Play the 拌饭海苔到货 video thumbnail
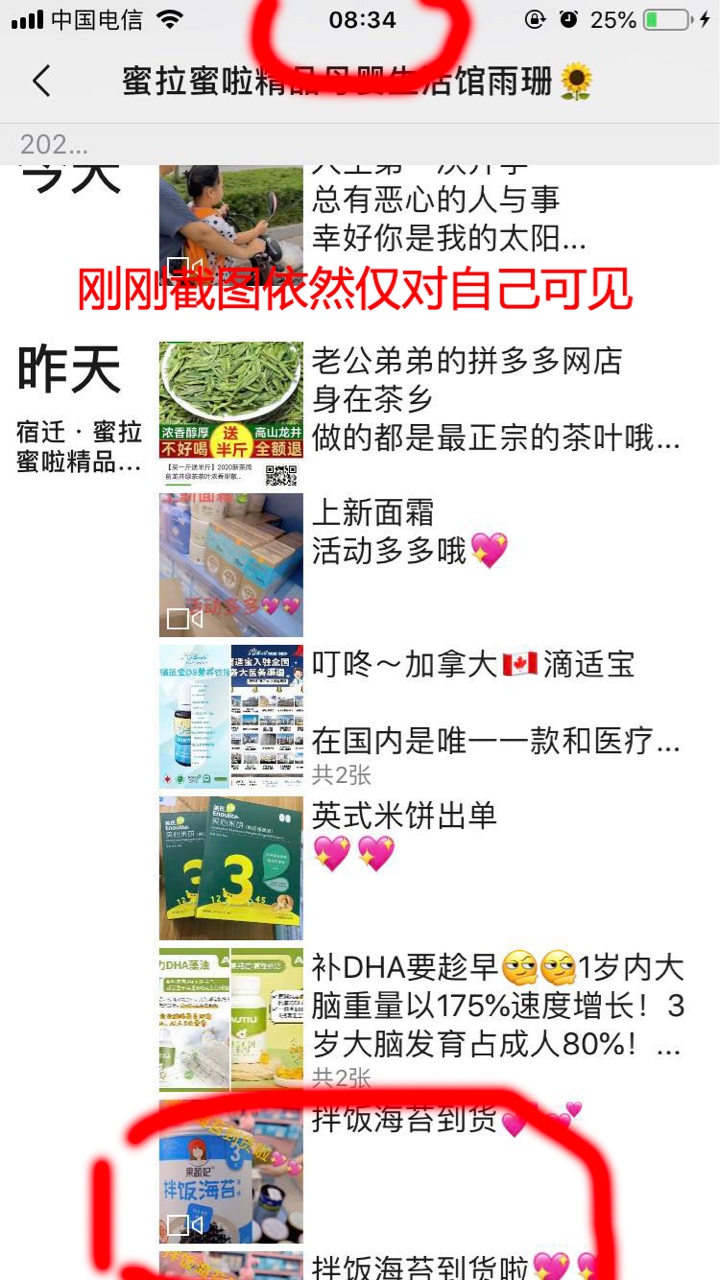The image size is (720, 1280). (x=231, y=1172)
